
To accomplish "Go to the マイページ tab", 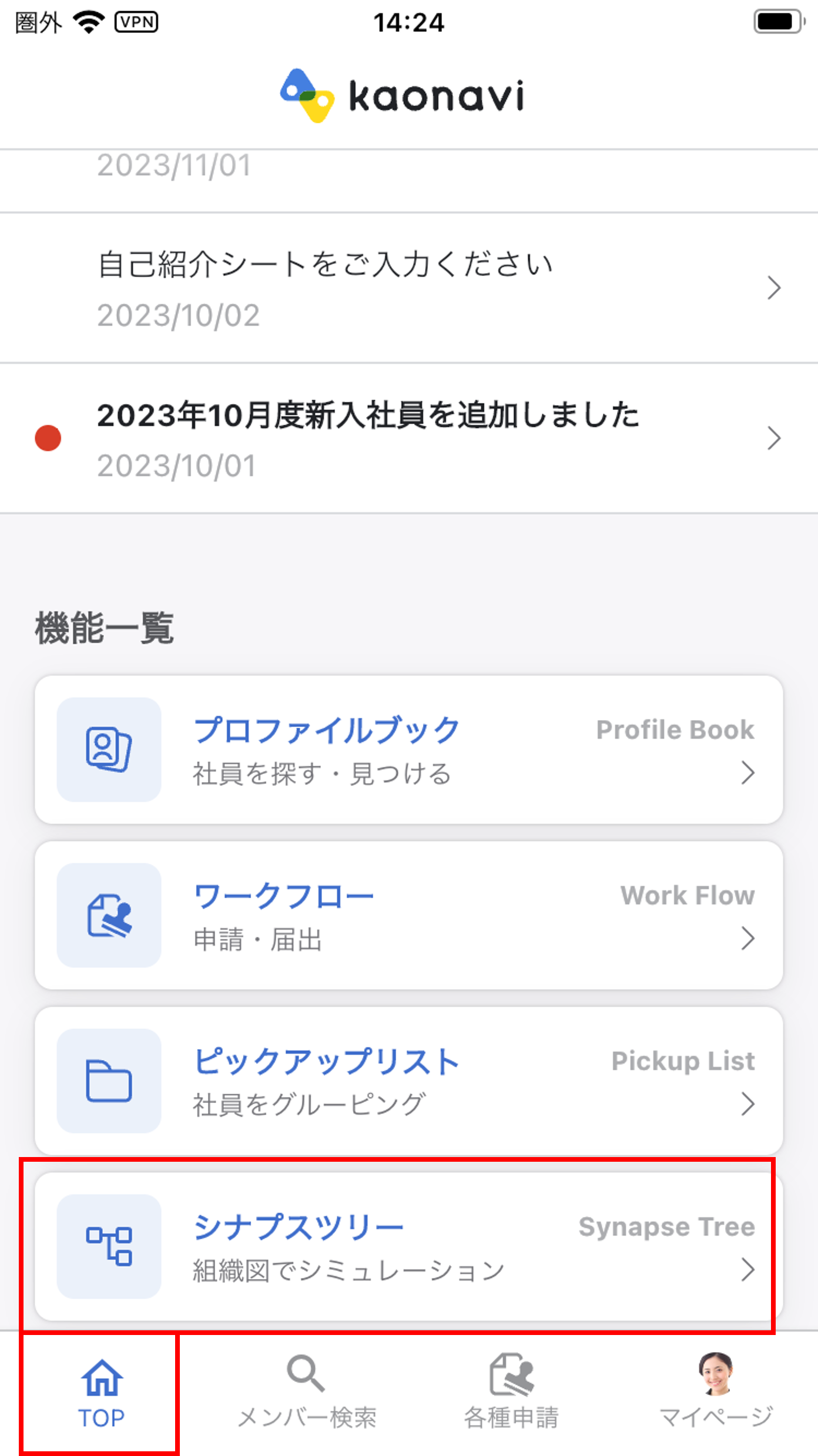I will 715,1393.
